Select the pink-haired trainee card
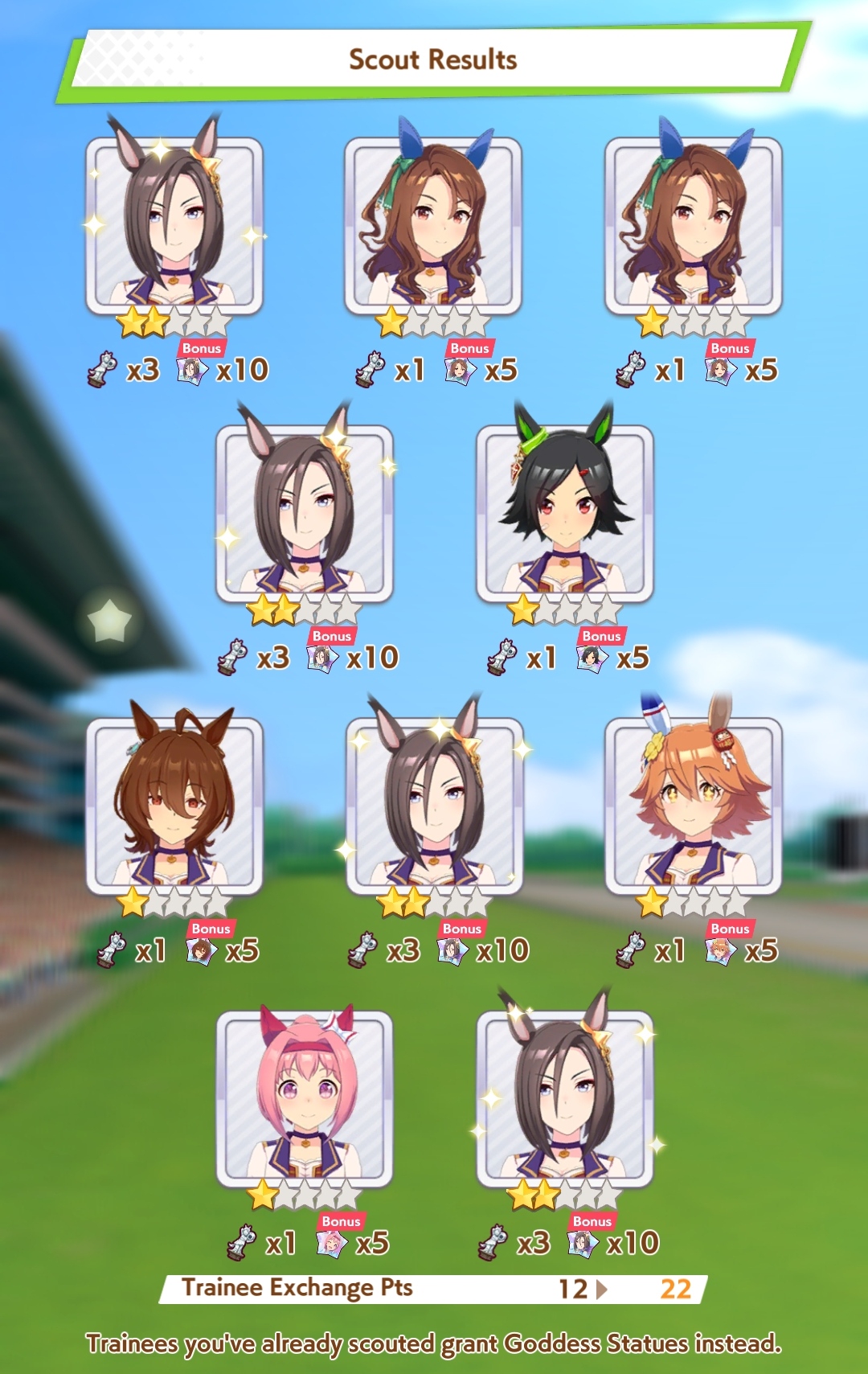This screenshot has height=1374, width=868. [x=304, y=1097]
